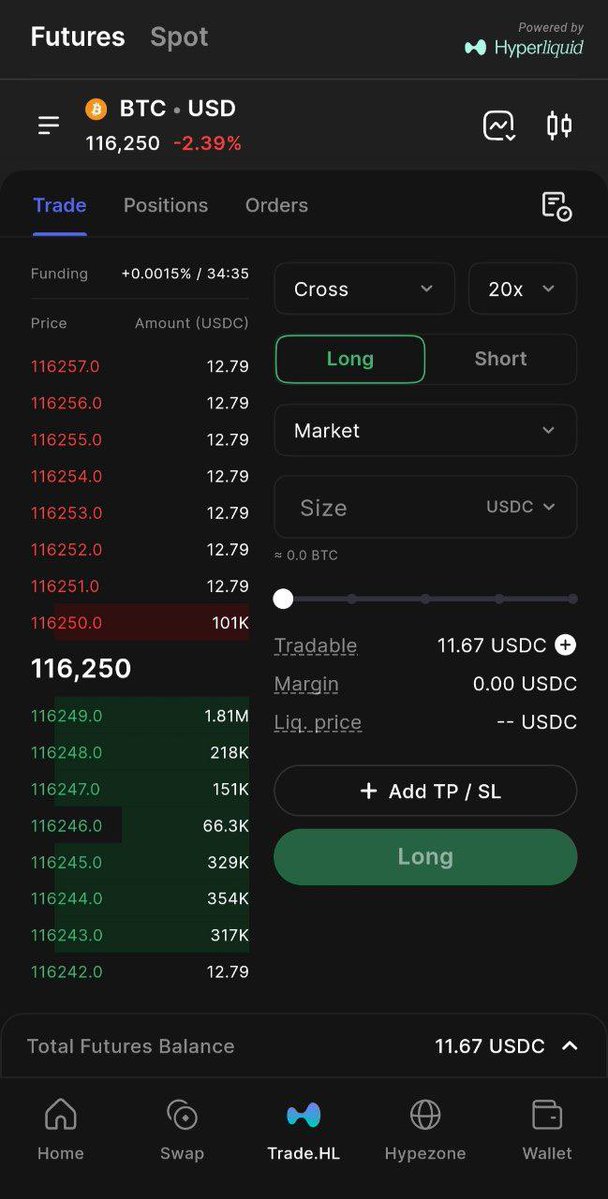The image size is (608, 1199).
Task: Tap Add TP / SL button
Action: 426,791
